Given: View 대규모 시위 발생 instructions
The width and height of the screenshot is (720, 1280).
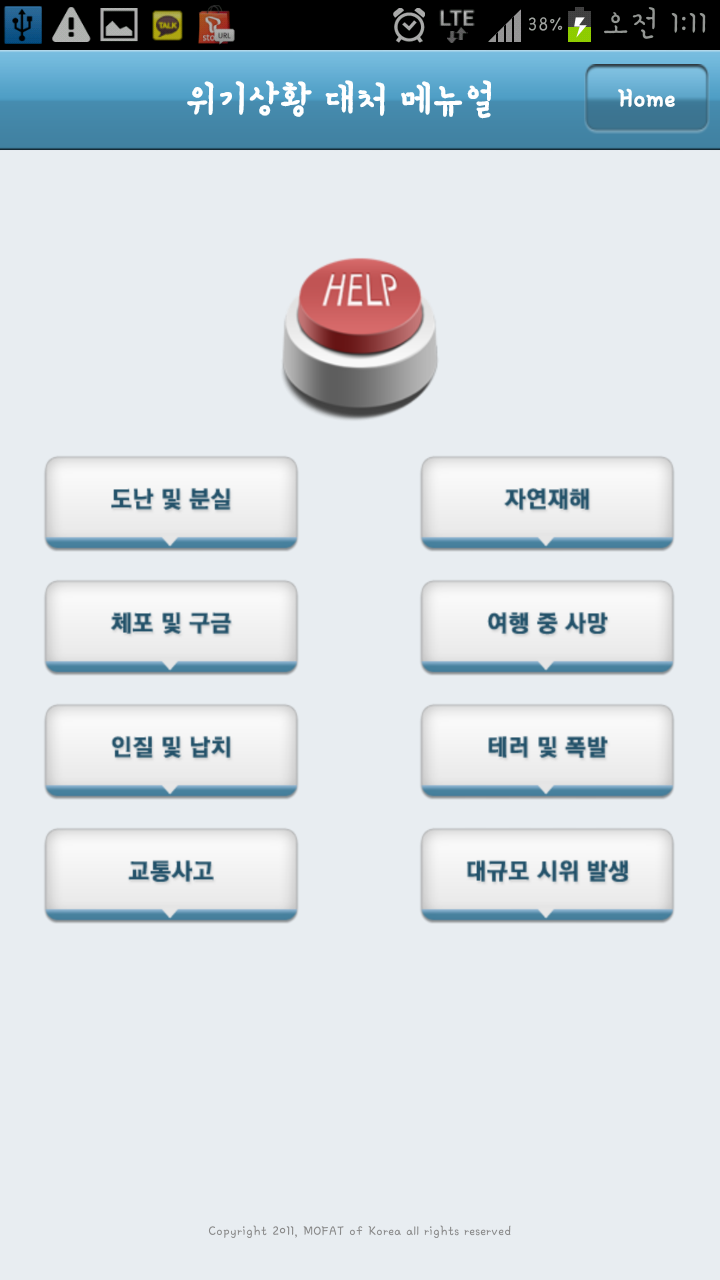Looking at the screenshot, I should click(x=547, y=872).
